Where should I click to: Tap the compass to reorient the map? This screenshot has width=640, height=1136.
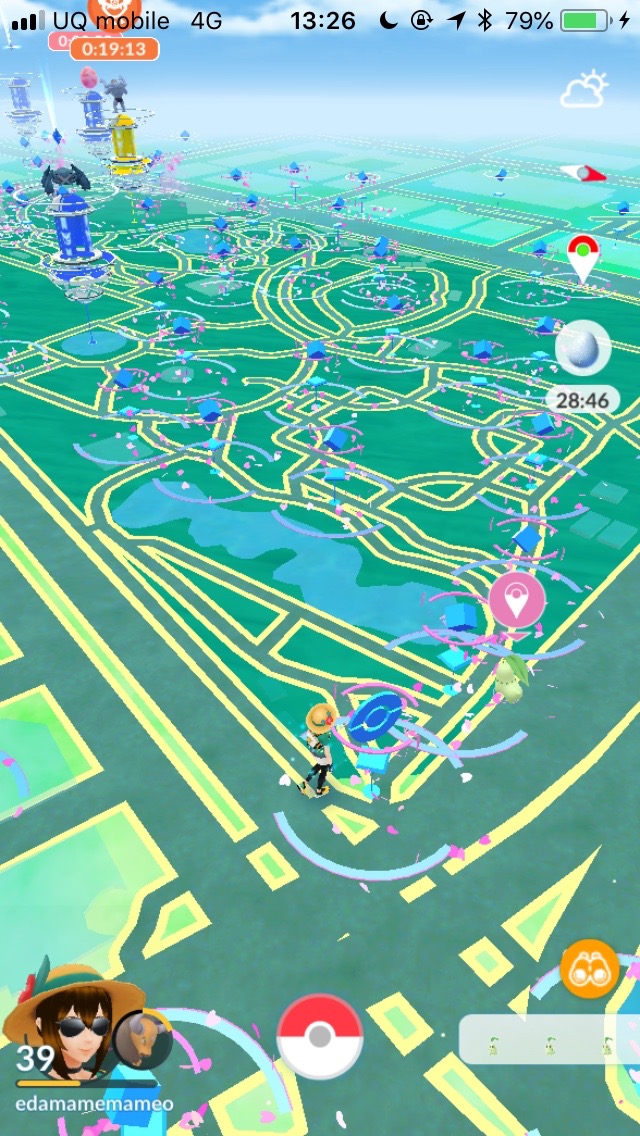[x=583, y=173]
